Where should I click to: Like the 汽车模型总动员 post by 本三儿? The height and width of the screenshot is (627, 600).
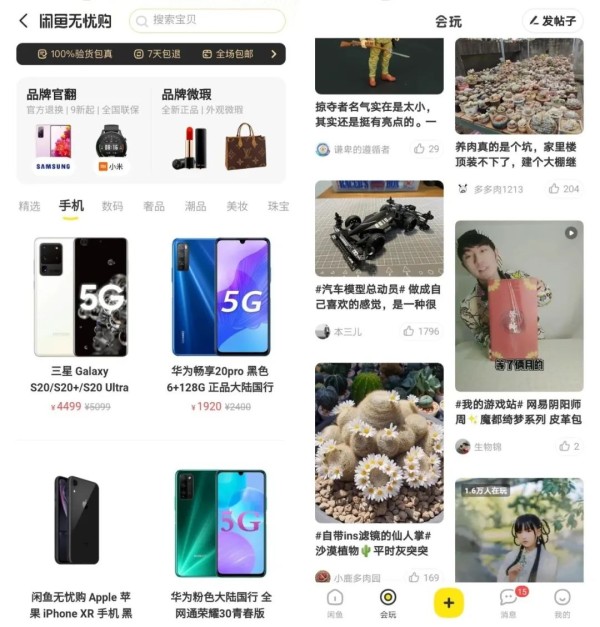[421, 331]
